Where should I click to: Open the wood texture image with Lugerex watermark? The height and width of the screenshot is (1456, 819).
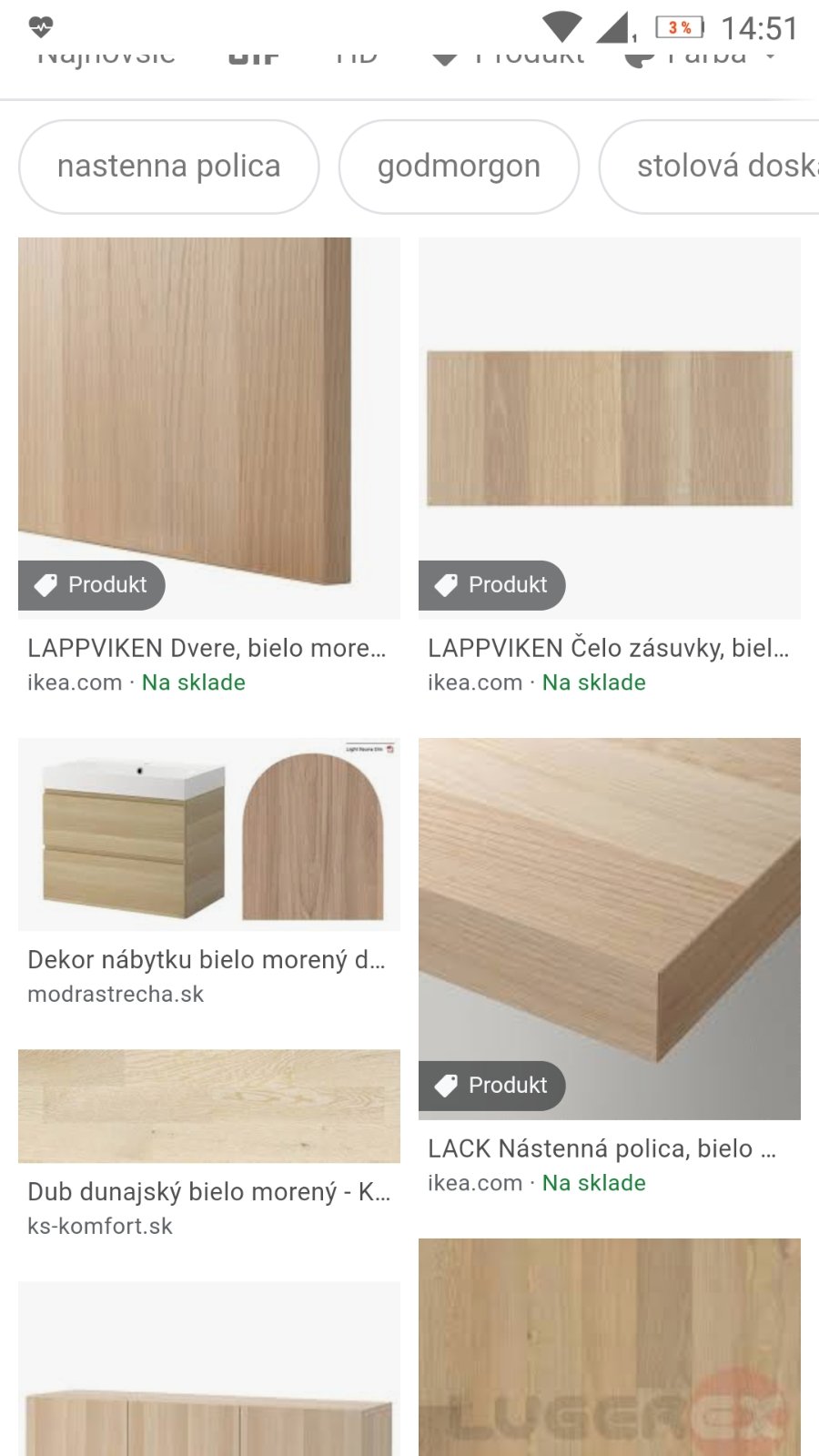[x=610, y=1347]
